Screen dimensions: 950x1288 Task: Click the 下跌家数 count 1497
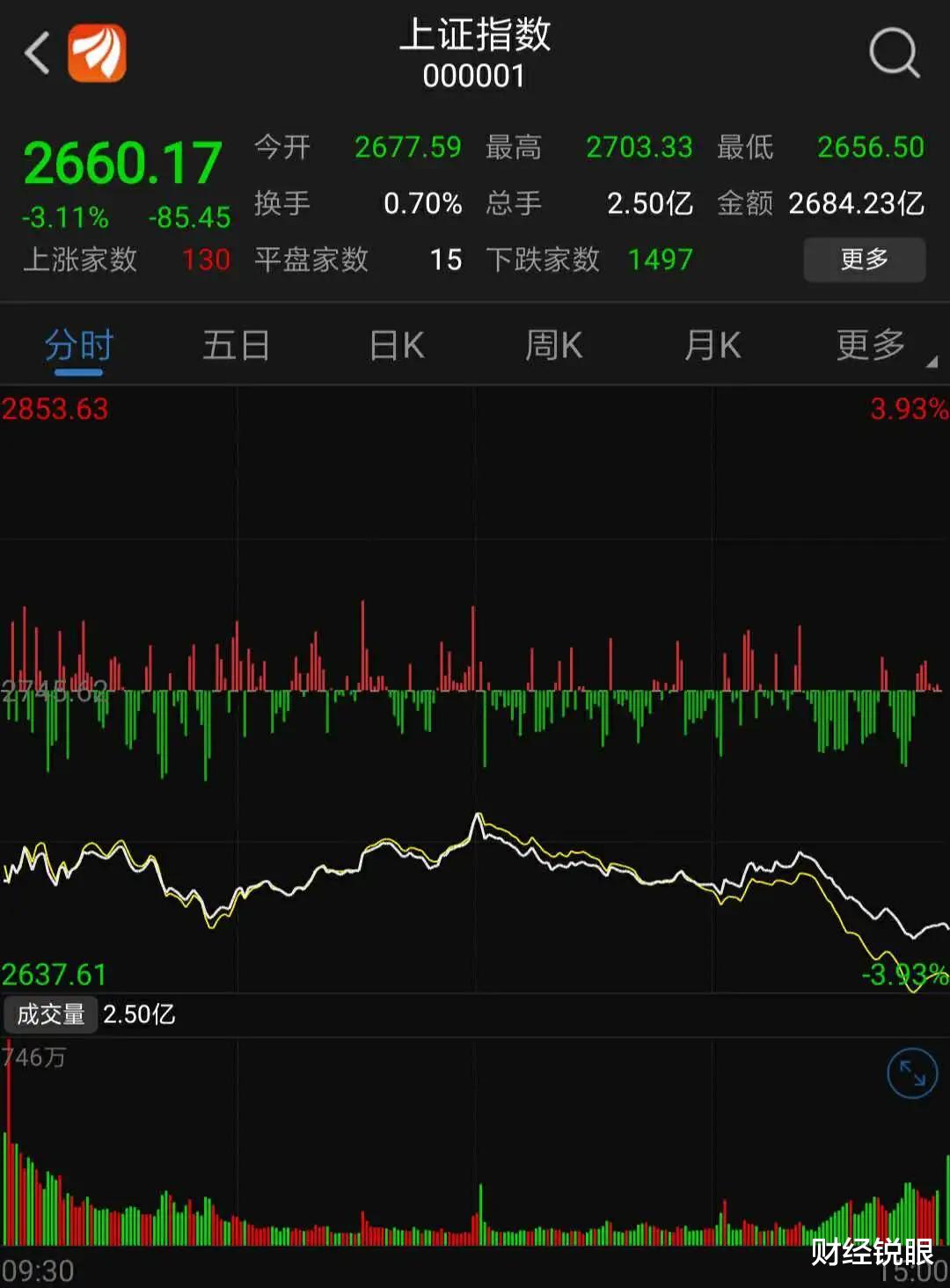[x=660, y=260]
